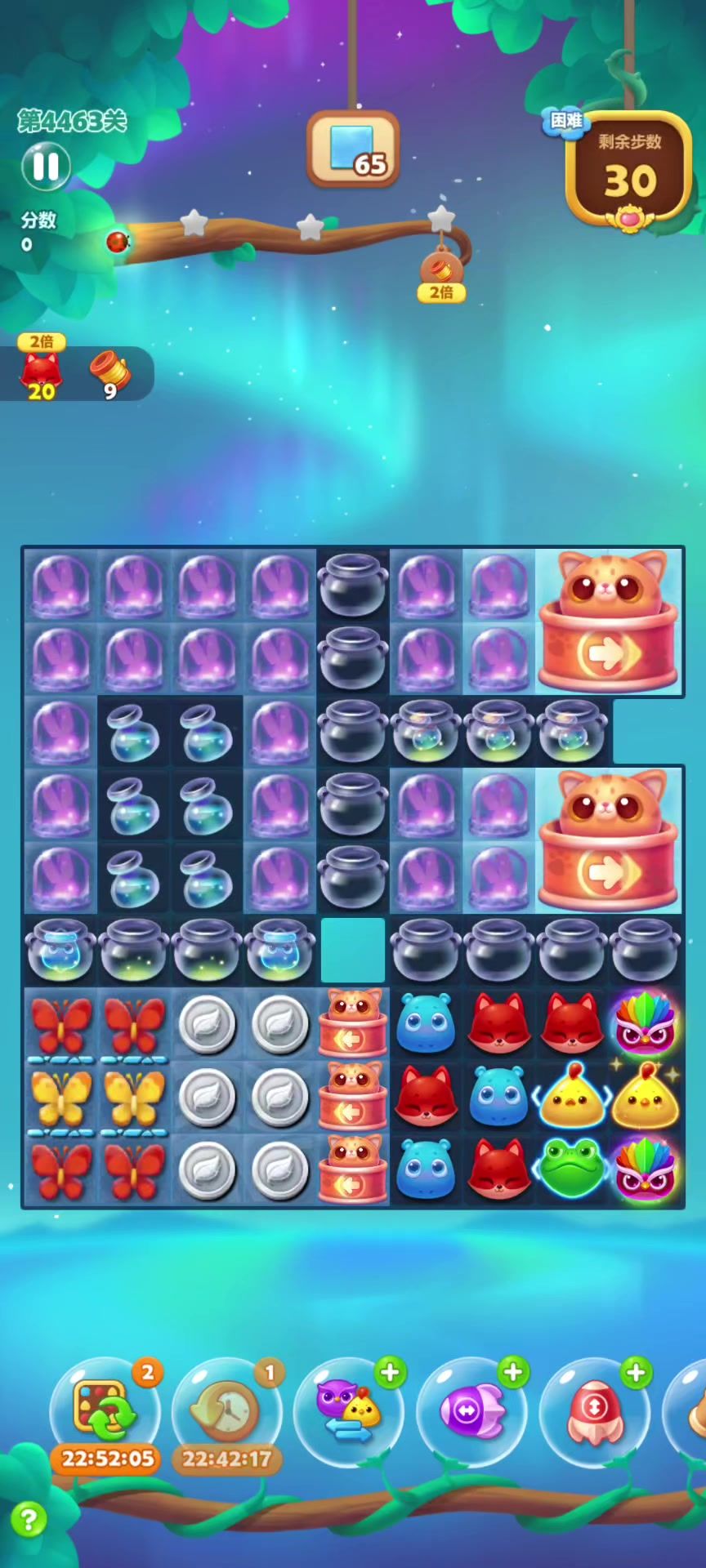Select the swap animals booster
The width and height of the screenshot is (706, 1568).
[x=348, y=1410]
